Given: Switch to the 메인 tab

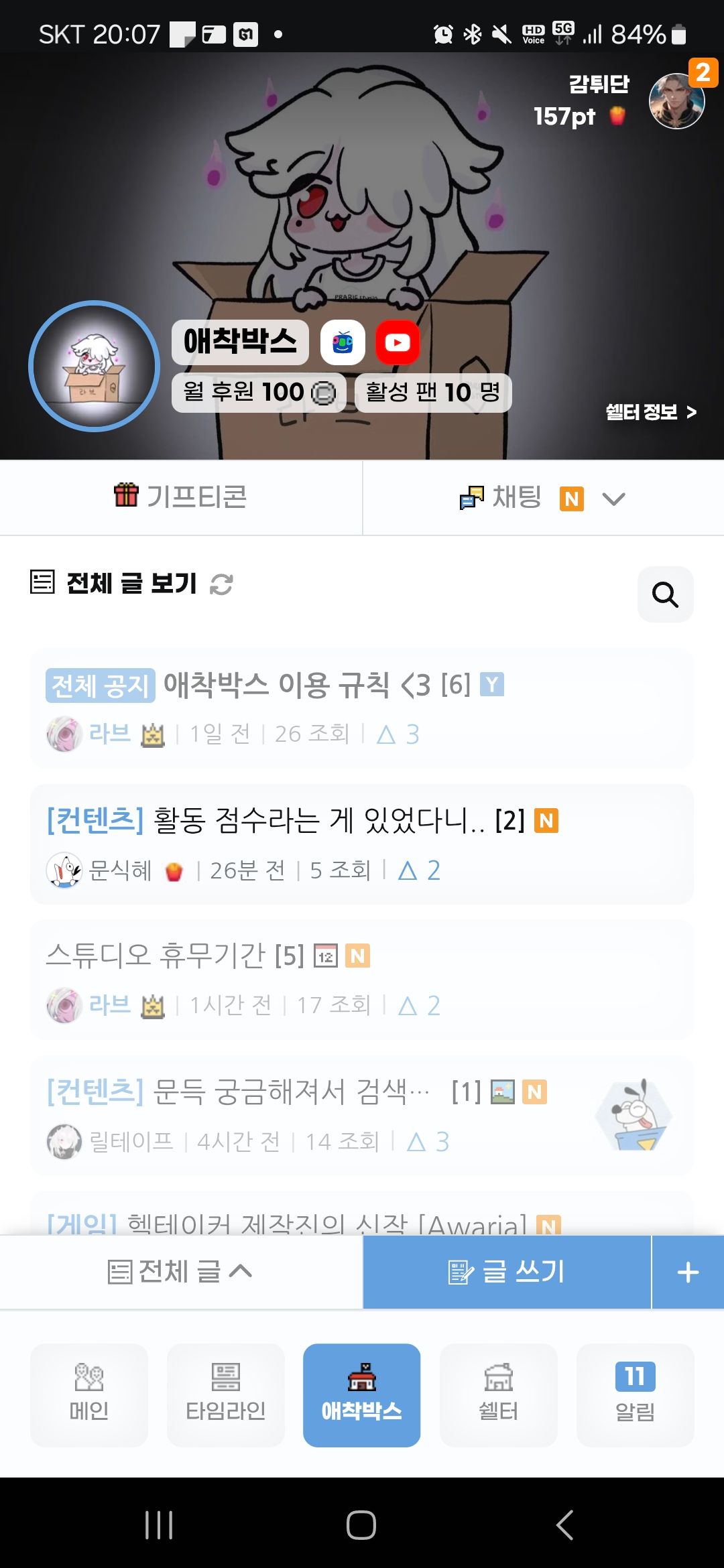Looking at the screenshot, I should coord(89,1394).
